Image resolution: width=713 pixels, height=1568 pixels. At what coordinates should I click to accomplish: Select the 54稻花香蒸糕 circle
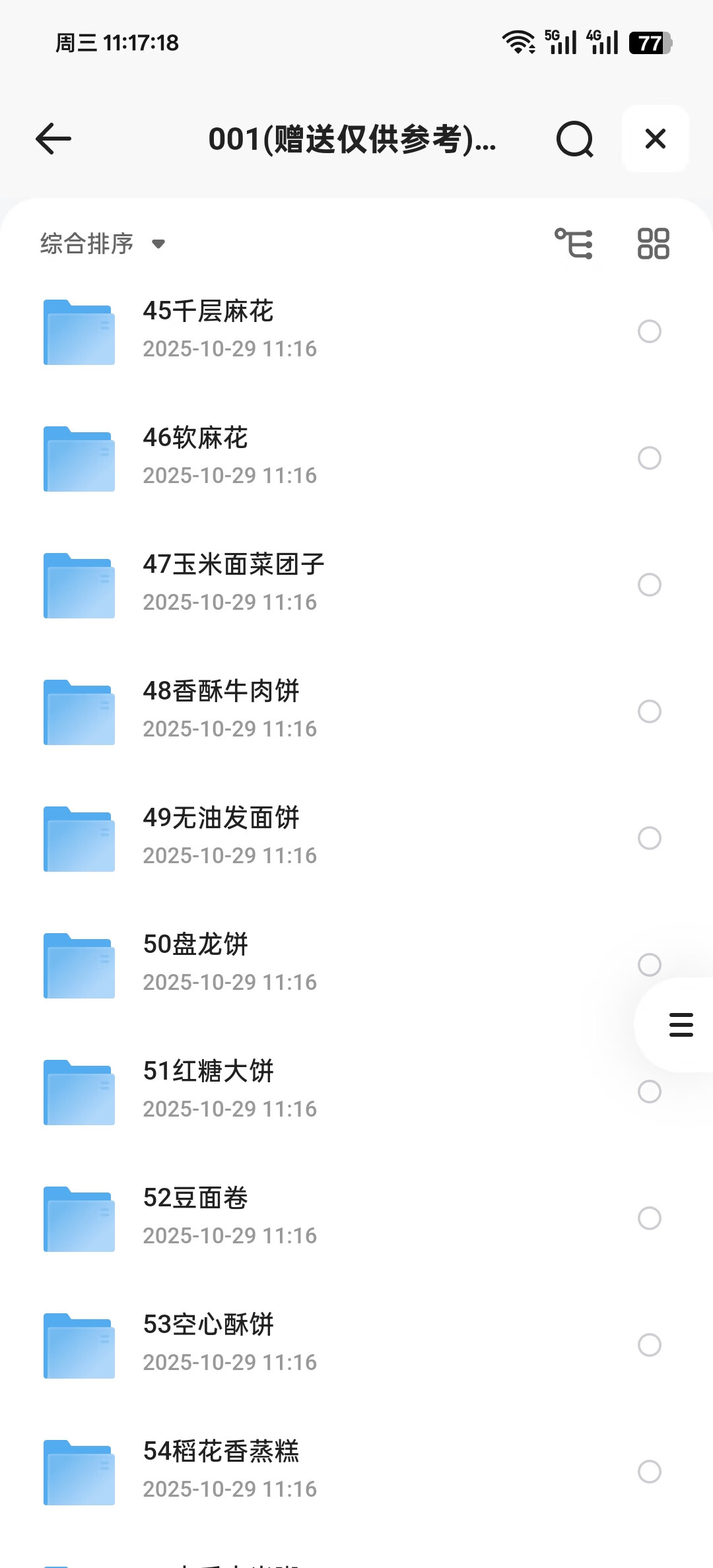tap(650, 1472)
